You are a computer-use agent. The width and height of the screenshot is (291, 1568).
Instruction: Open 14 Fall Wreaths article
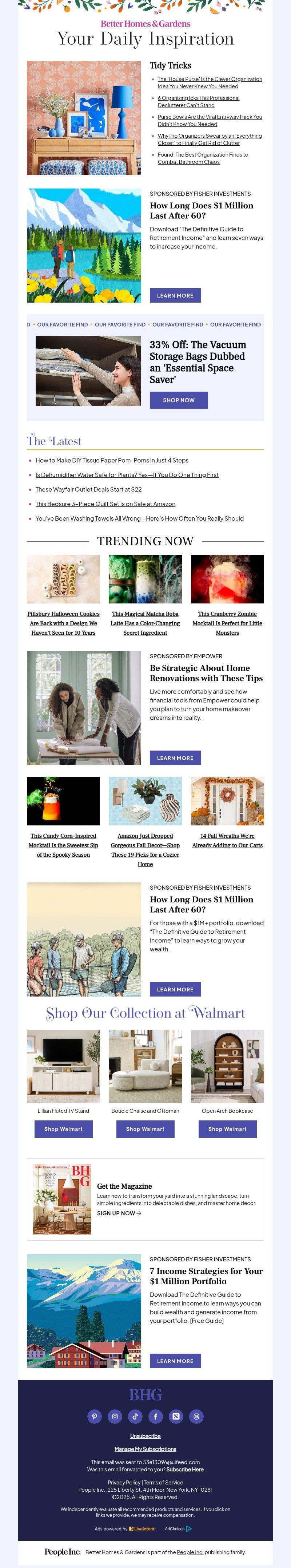[227, 840]
